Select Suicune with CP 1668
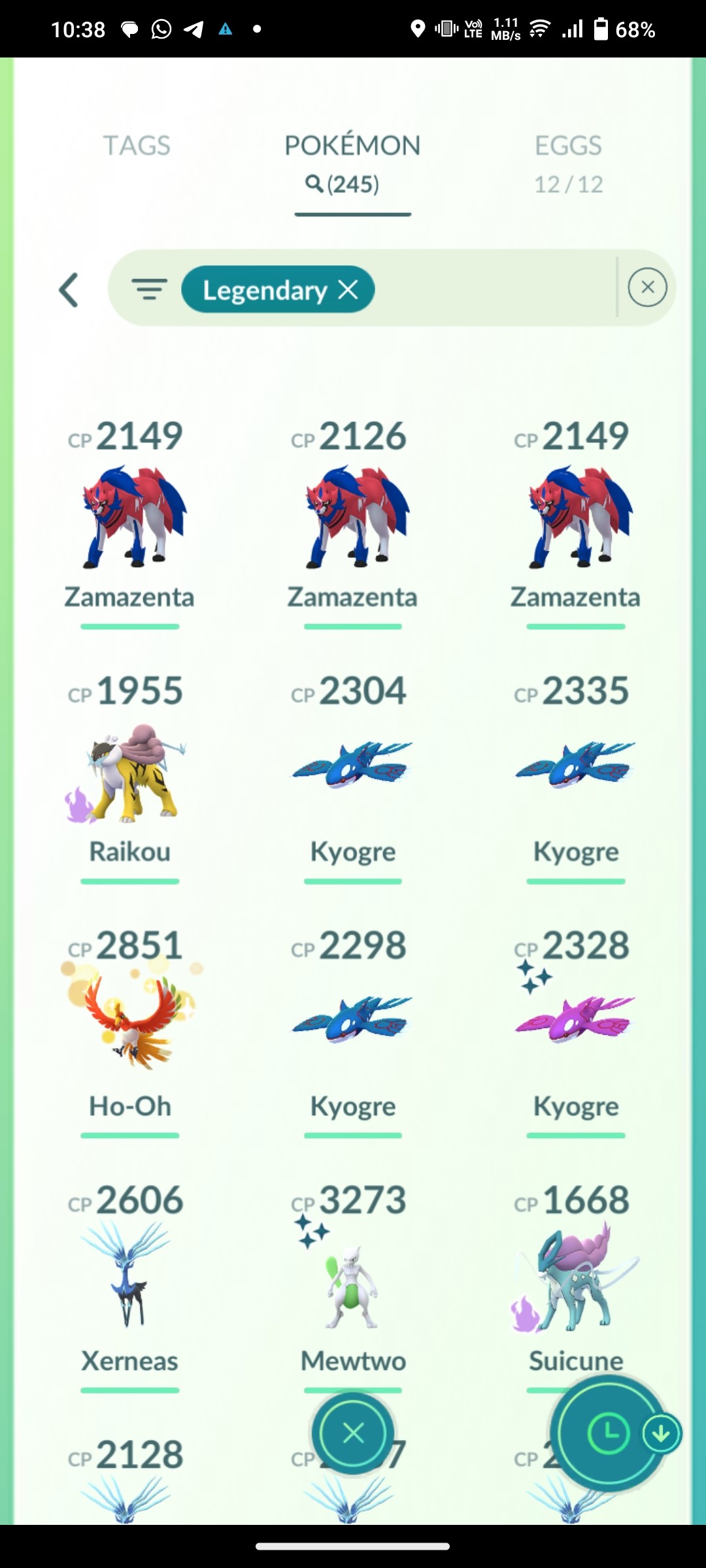Image resolution: width=706 pixels, height=1568 pixels. [576, 1281]
